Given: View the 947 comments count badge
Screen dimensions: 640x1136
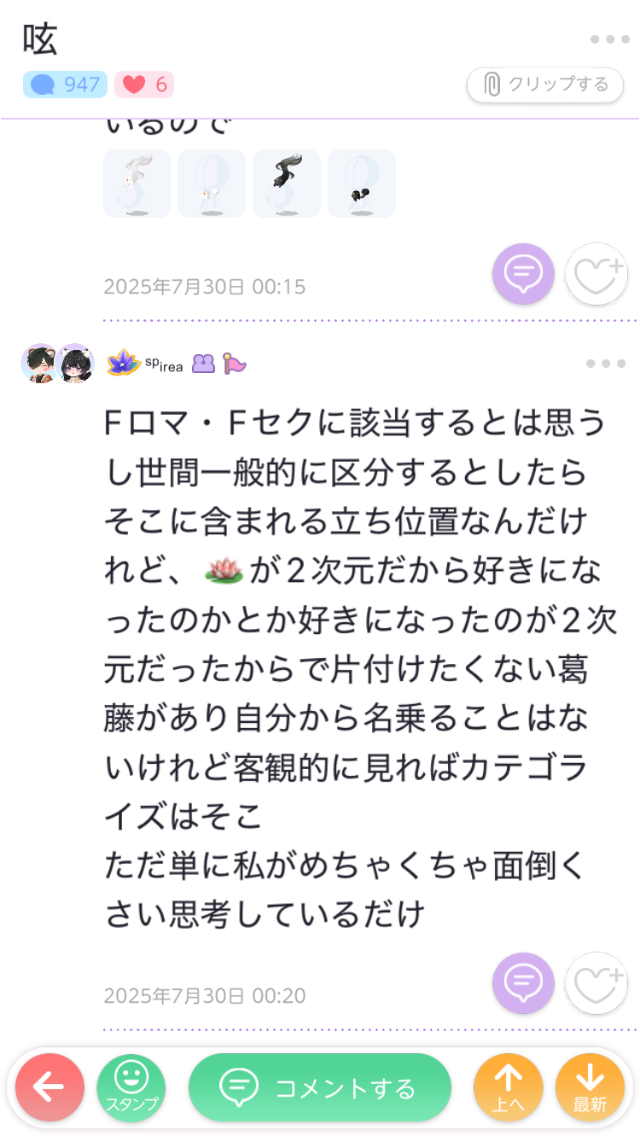Looking at the screenshot, I should click(x=65, y=85).
